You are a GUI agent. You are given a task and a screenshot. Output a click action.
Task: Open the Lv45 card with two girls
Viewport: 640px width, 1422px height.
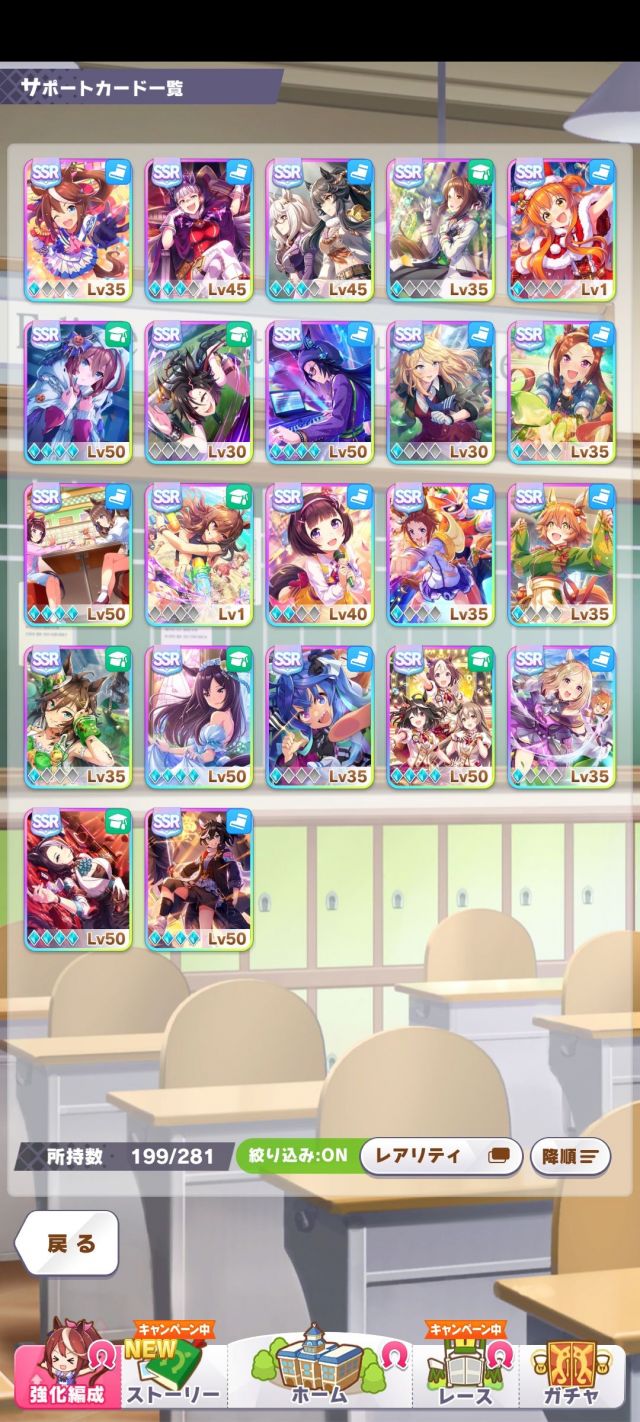click(x=320, y=228)
